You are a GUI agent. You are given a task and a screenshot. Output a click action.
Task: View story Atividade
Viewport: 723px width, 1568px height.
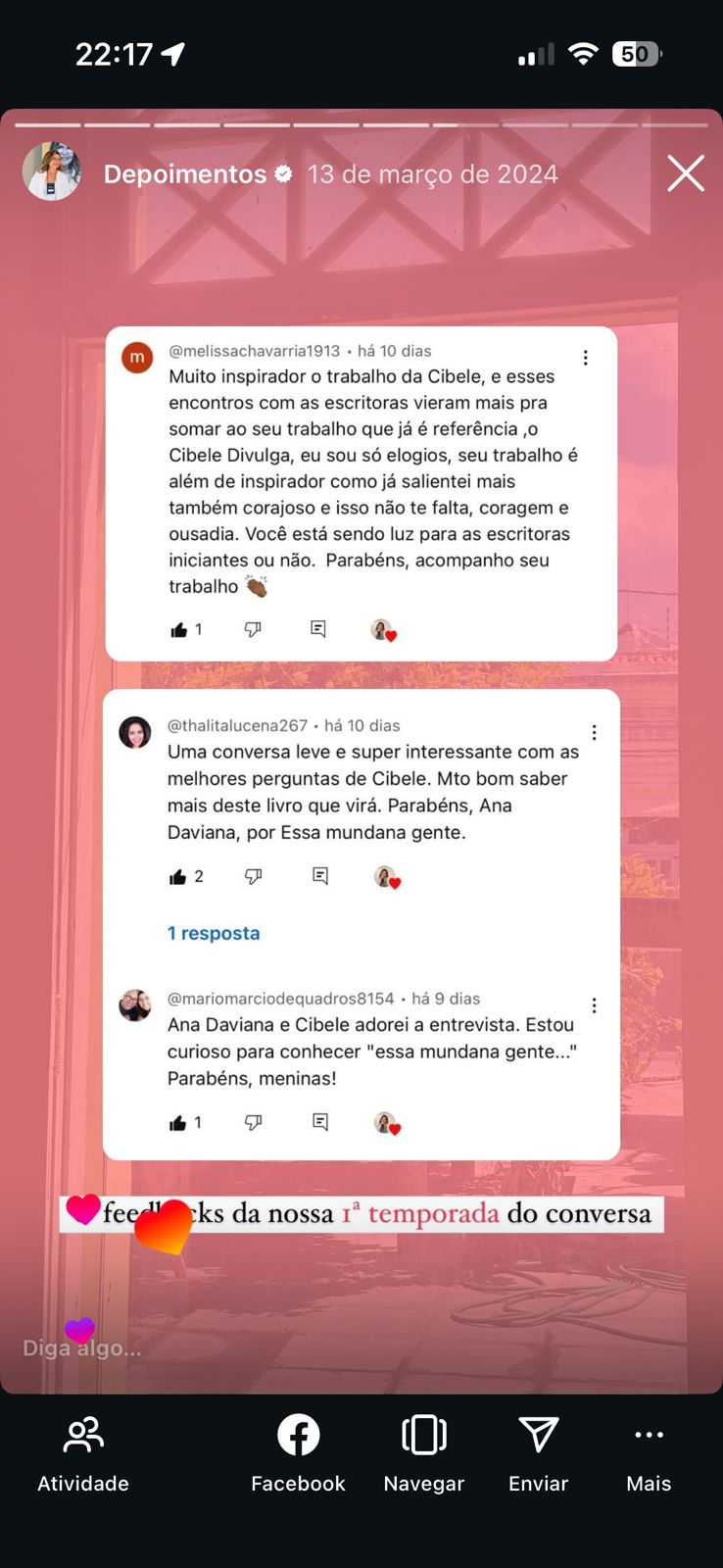[x=83, y=1453]
